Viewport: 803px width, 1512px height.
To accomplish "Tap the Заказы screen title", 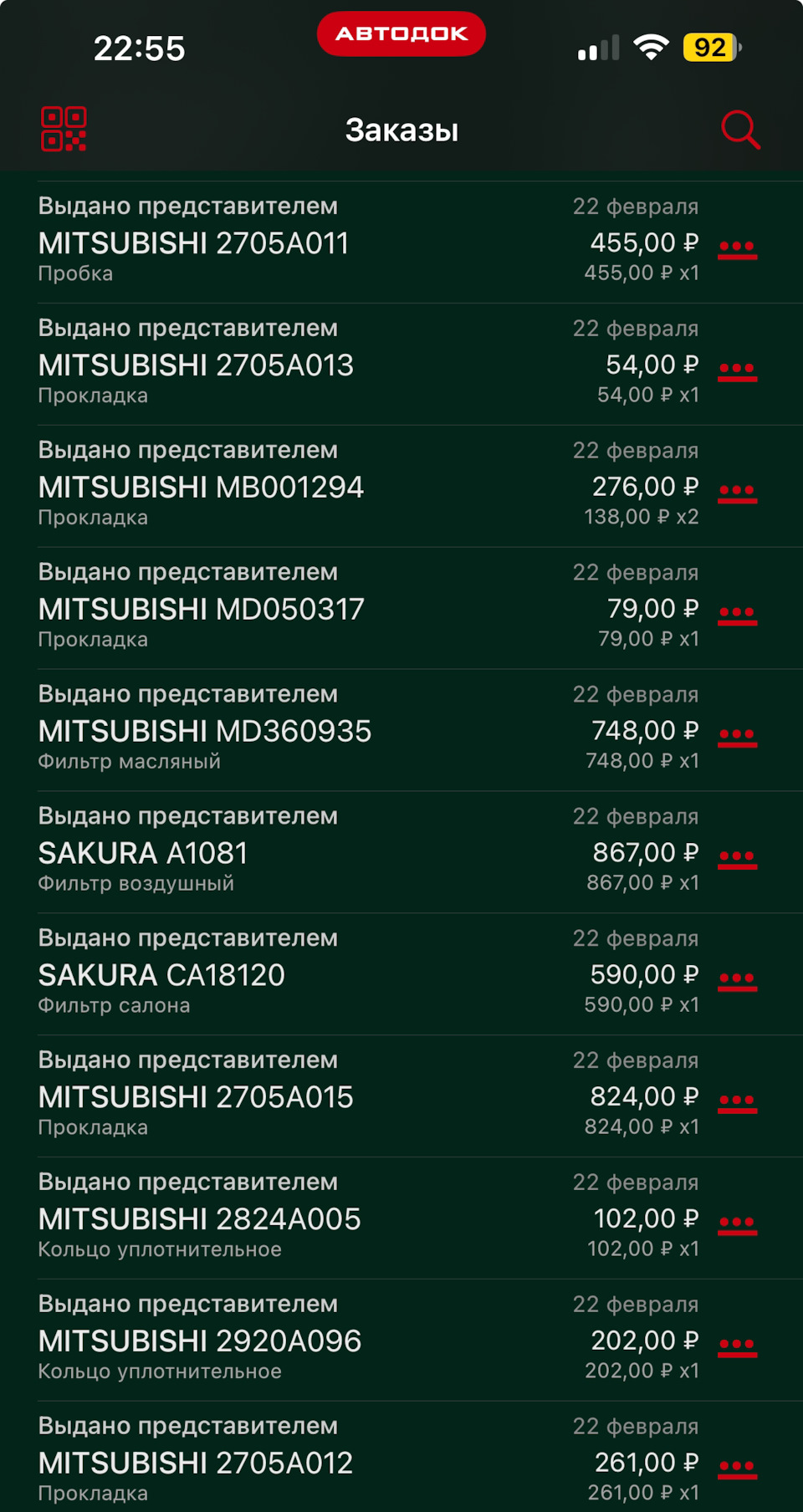I will click(401, 130).
